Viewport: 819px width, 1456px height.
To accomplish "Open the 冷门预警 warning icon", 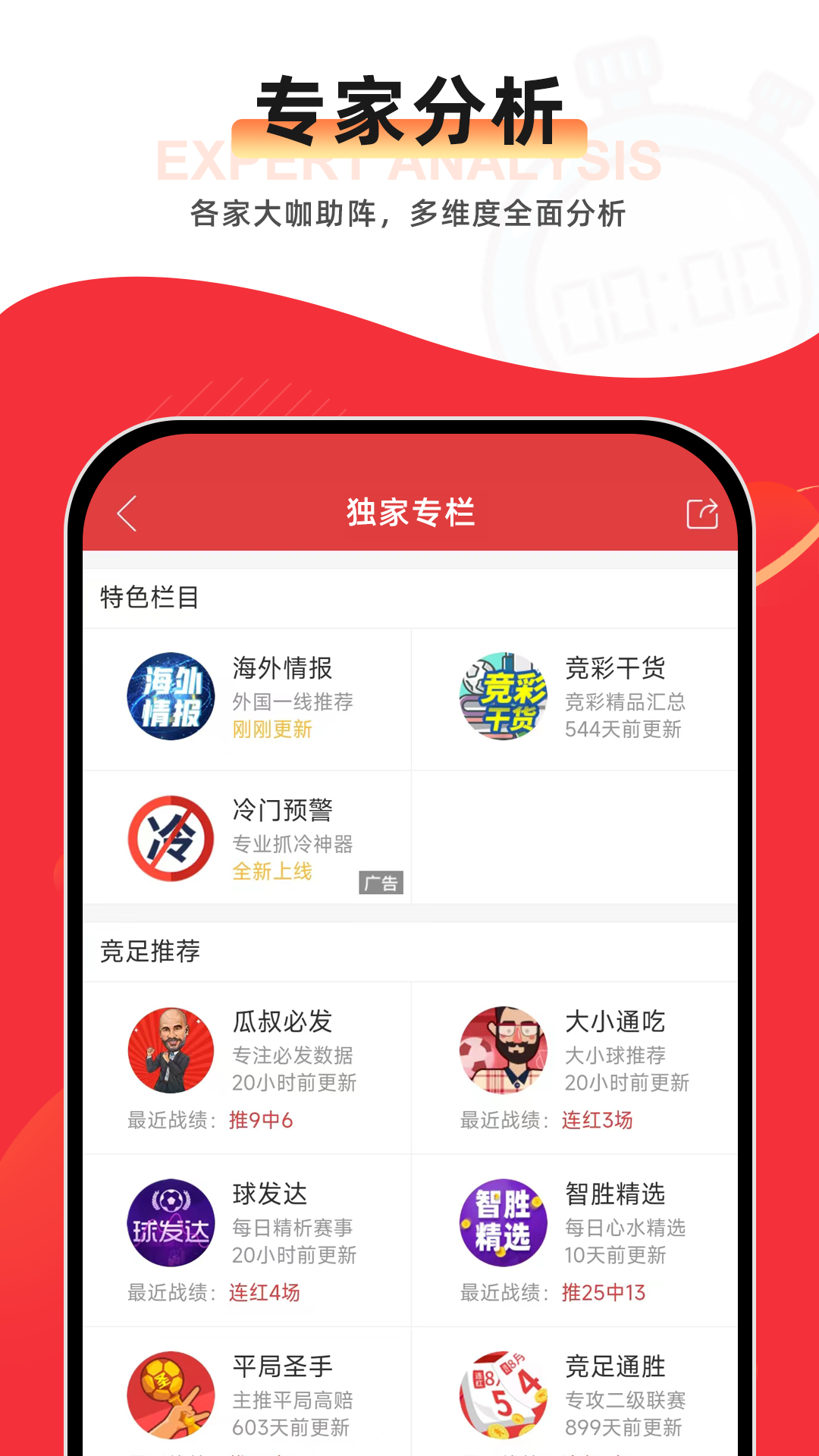I will pyautogui.click(x=171, y=838).
